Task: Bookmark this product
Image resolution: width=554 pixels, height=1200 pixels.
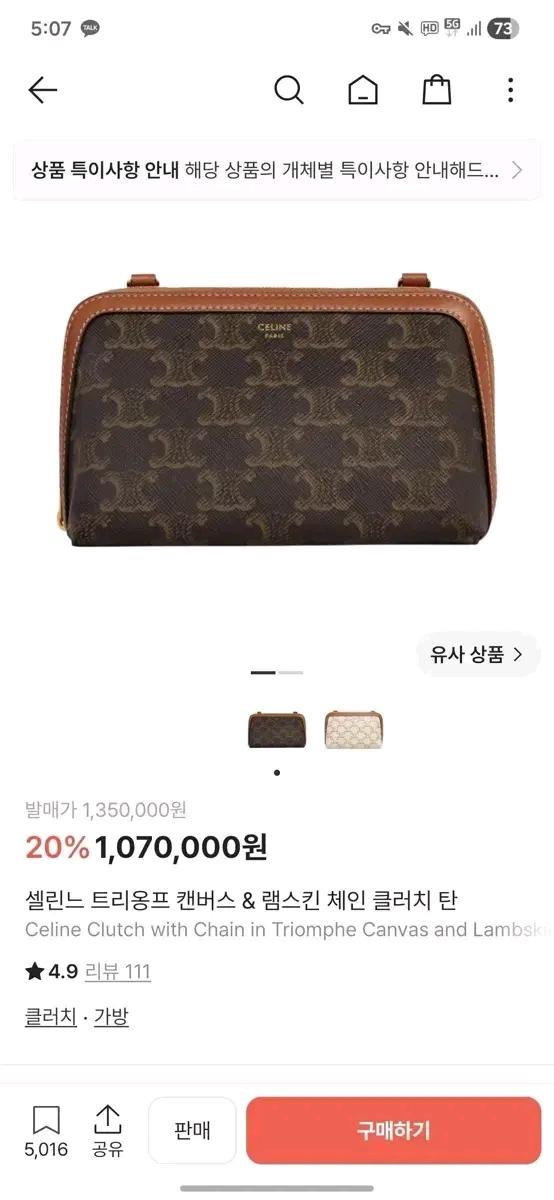Action: tap(46, 1131)
